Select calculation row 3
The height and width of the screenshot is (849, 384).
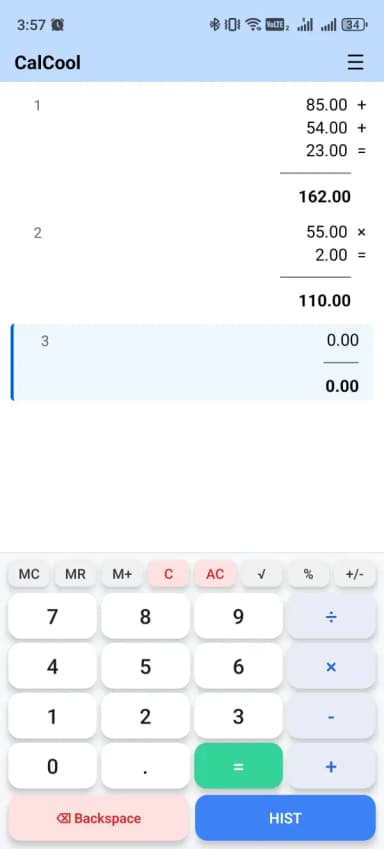tap(192, 362)
